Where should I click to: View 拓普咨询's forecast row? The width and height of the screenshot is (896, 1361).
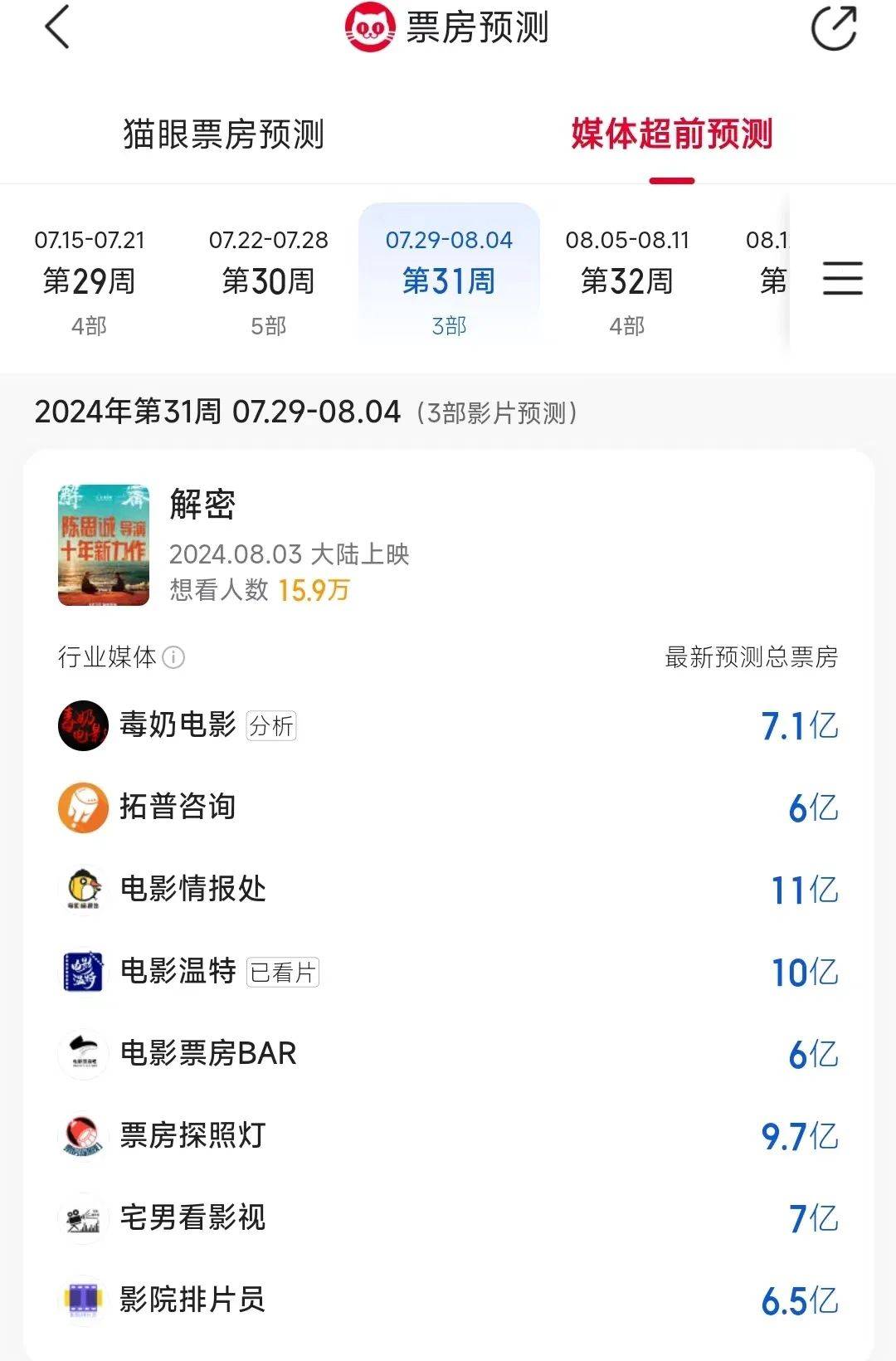(448, 807)
